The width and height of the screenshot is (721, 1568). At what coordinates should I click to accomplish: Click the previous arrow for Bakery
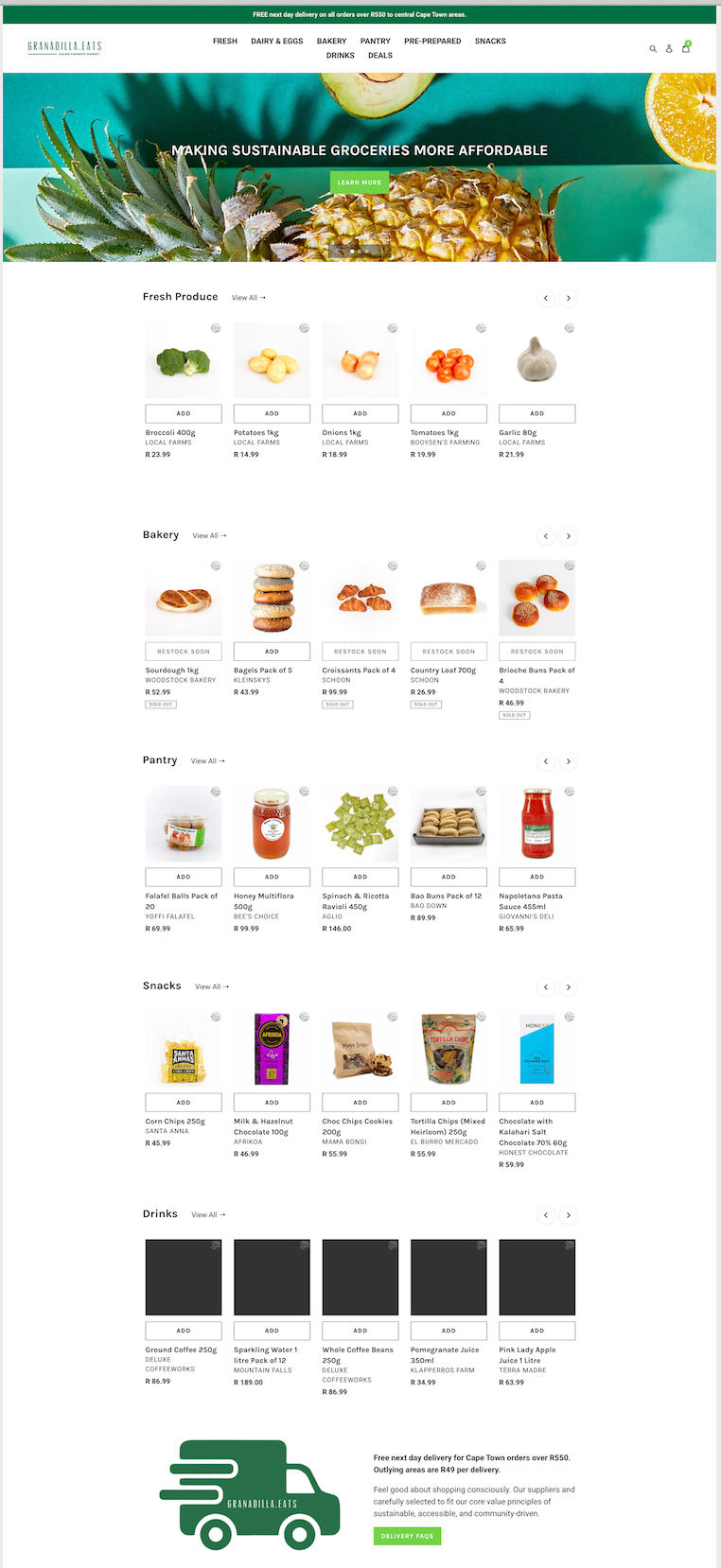546,536
